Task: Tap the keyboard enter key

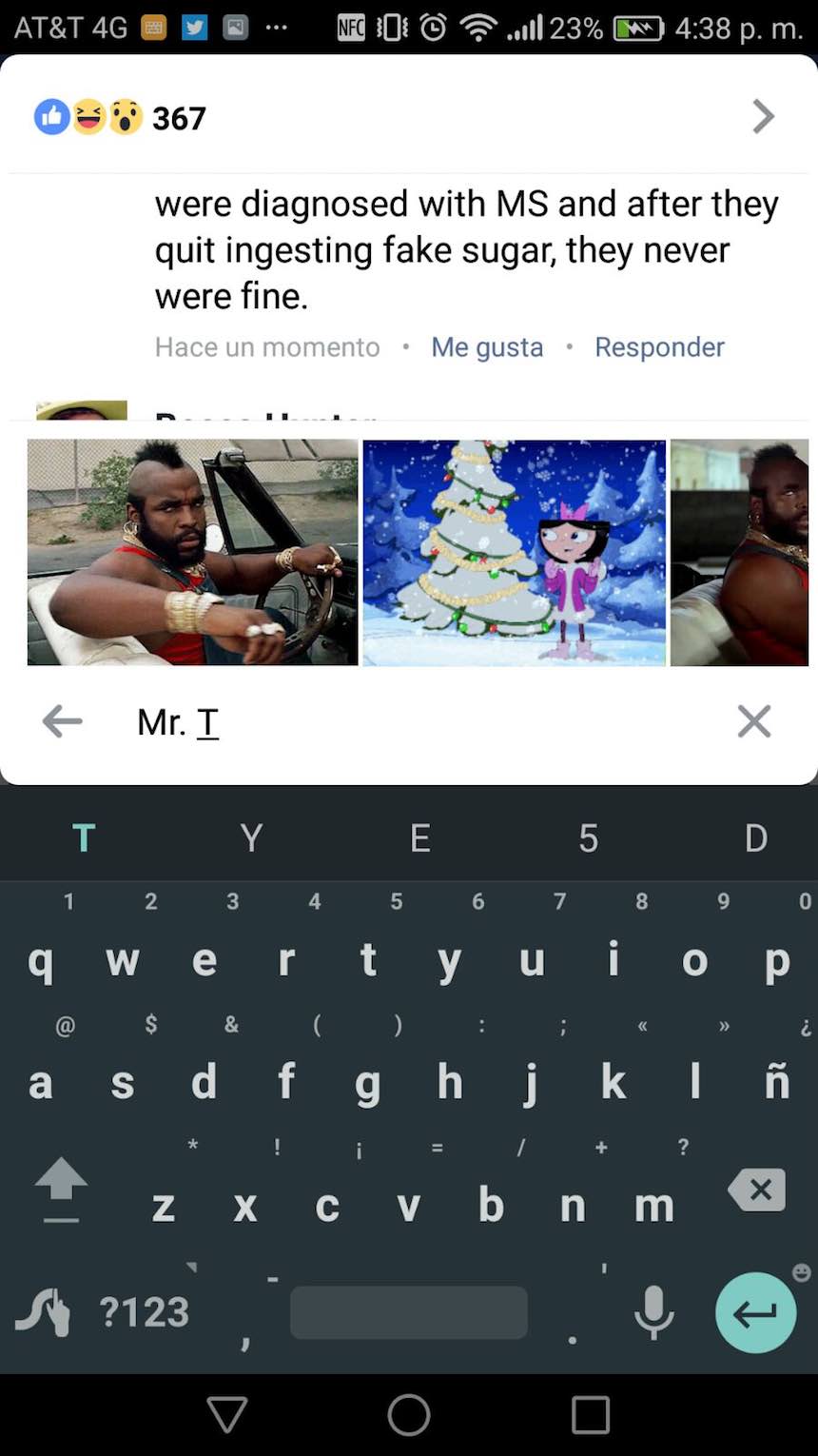Action: 755,1313
